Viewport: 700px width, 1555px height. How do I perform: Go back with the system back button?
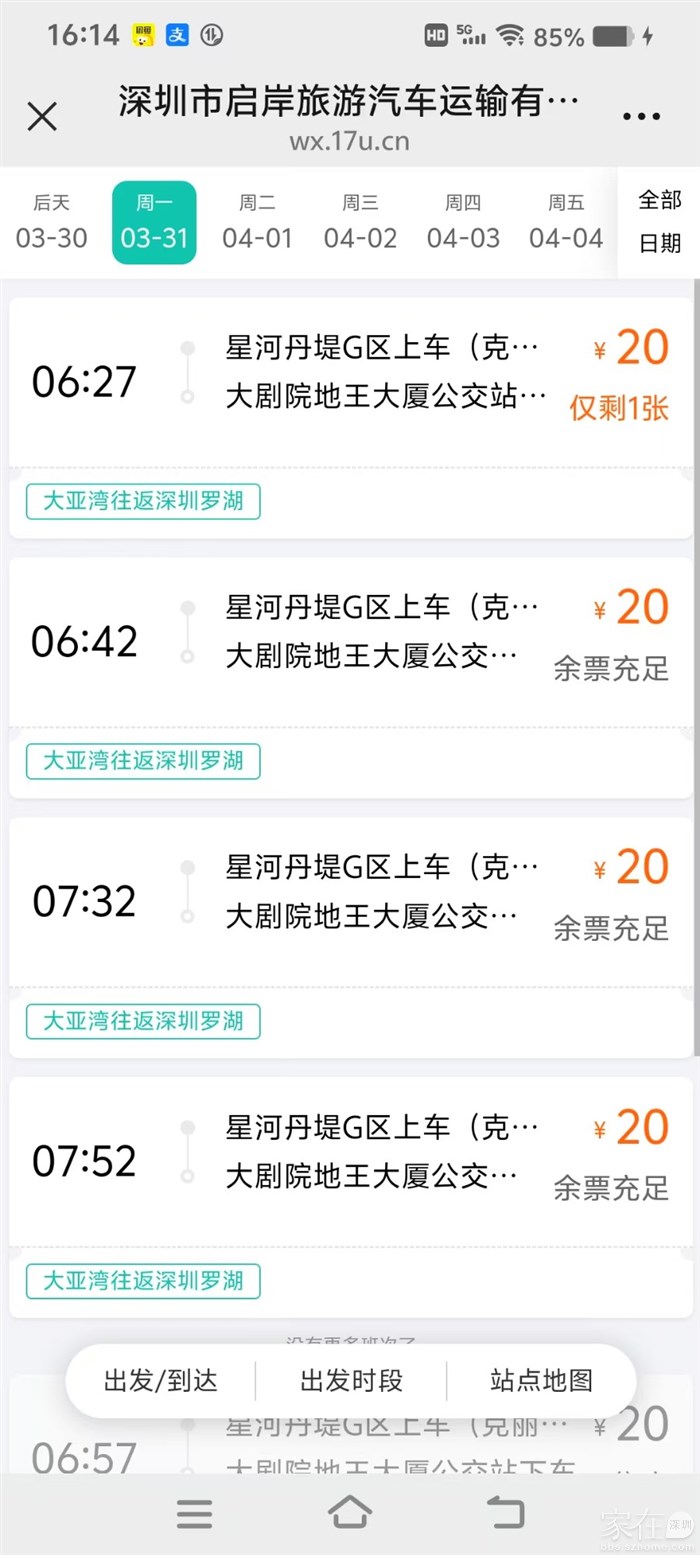coord(505,1512)
